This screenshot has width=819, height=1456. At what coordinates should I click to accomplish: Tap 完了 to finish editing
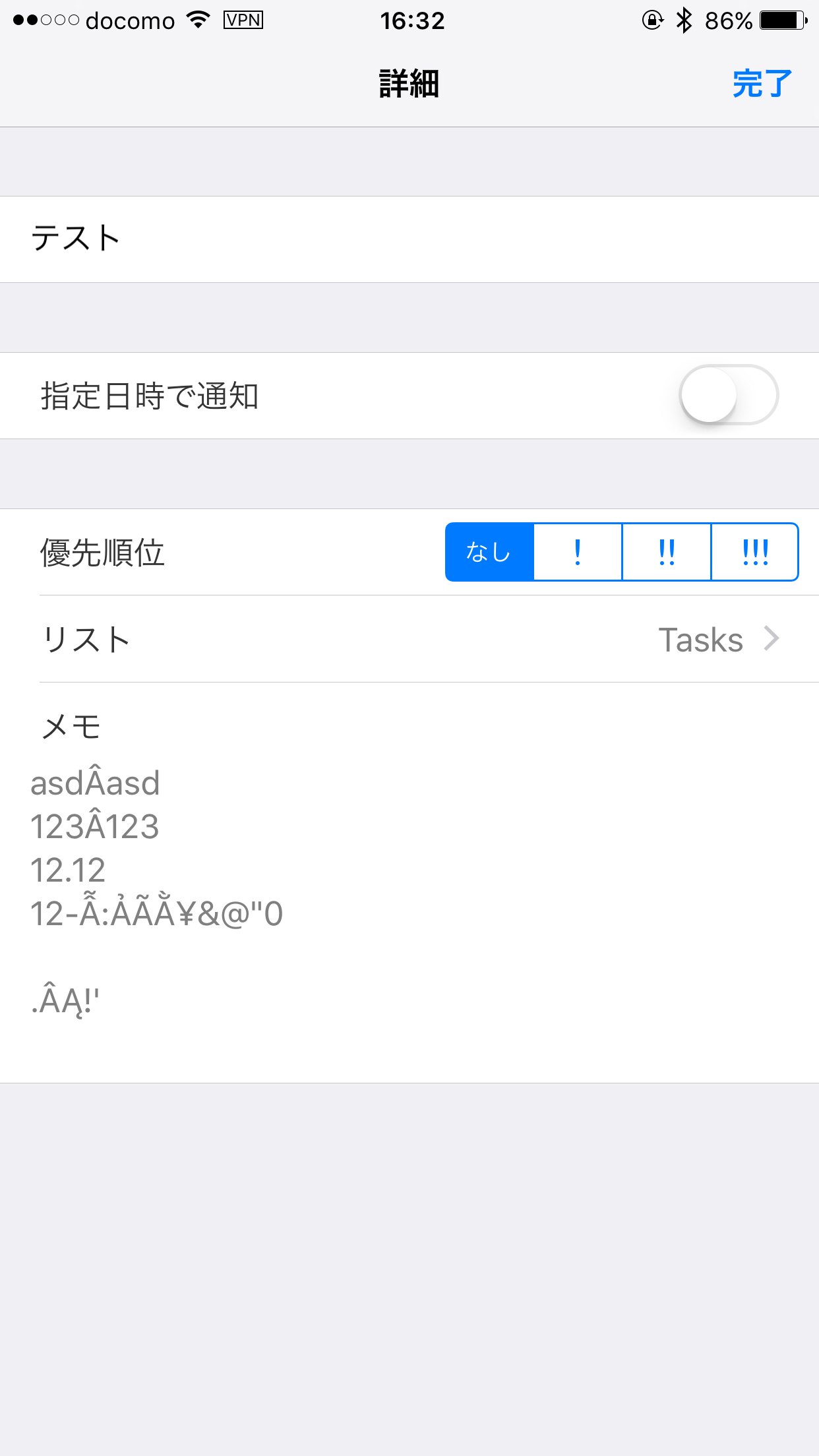click(x=762, y=84)
